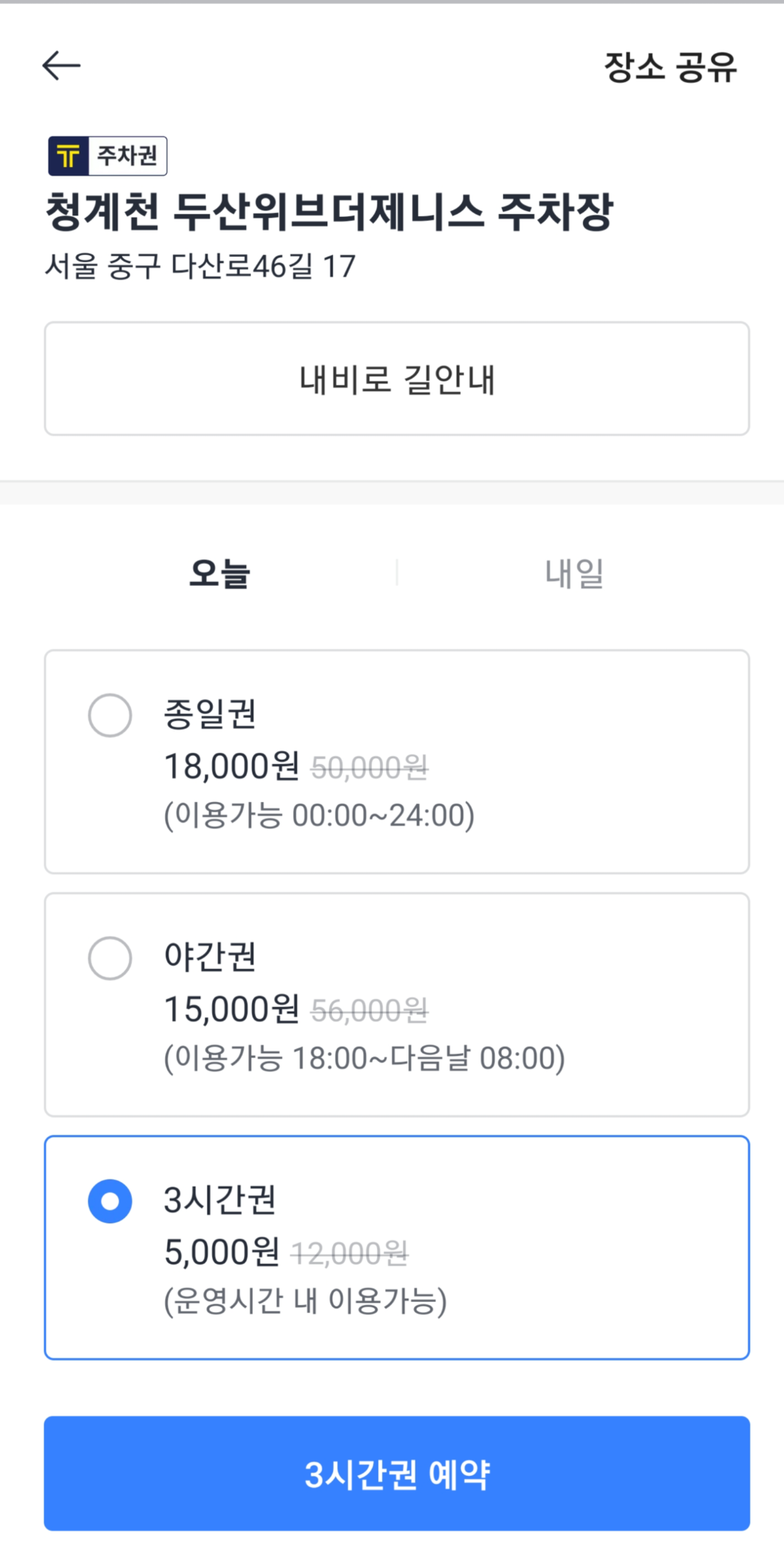
Task: Reserve with the 3시간권 예약 button
Action: pyautogui.click(x=396, y=1474)
